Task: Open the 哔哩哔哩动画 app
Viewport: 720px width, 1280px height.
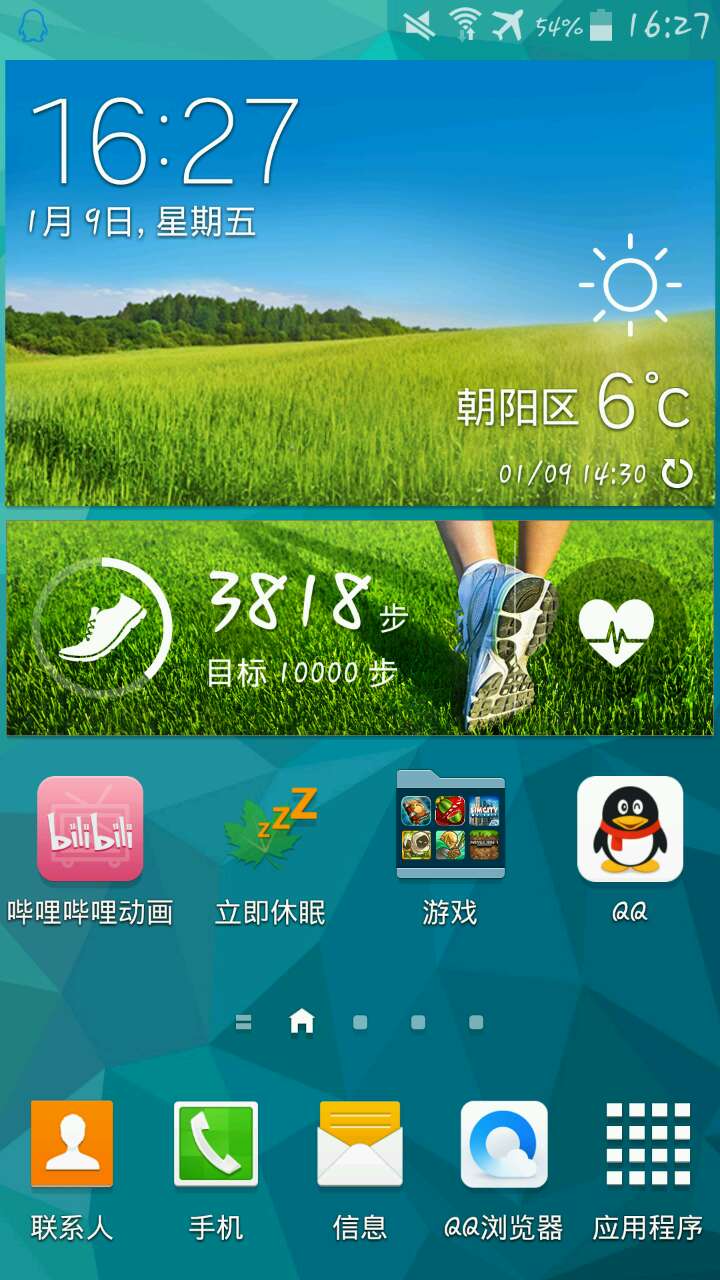Action: (x=90, y=830)
